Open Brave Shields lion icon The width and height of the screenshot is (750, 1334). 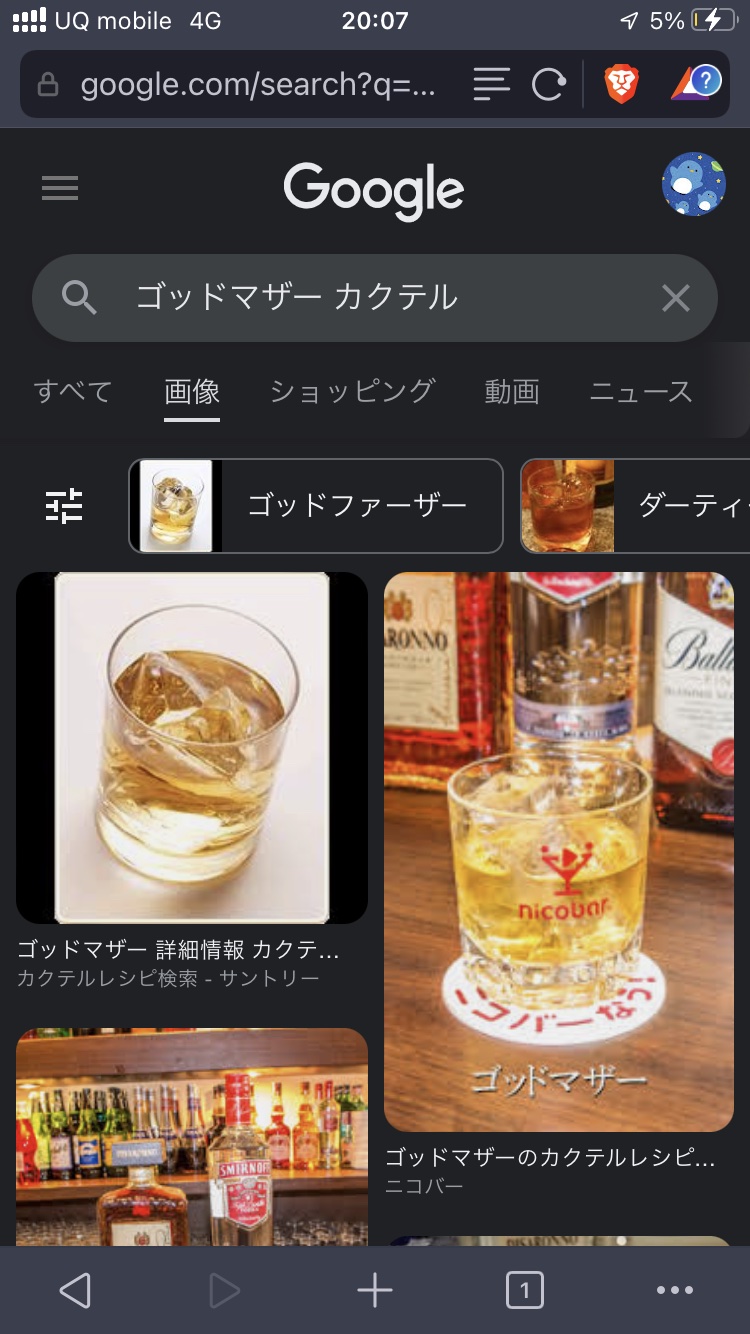621,84
